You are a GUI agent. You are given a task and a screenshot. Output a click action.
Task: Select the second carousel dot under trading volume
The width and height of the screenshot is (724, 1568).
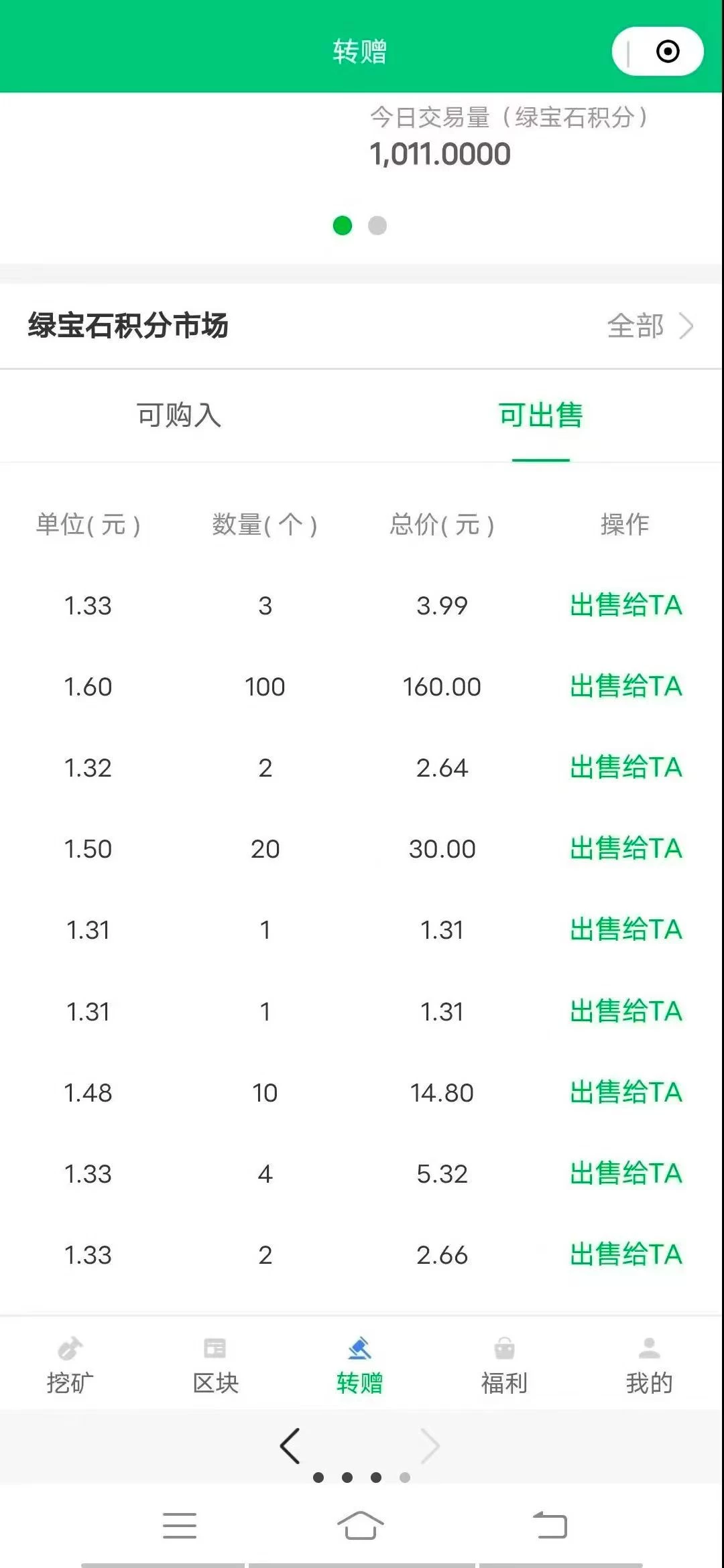(x=377, y=226)
